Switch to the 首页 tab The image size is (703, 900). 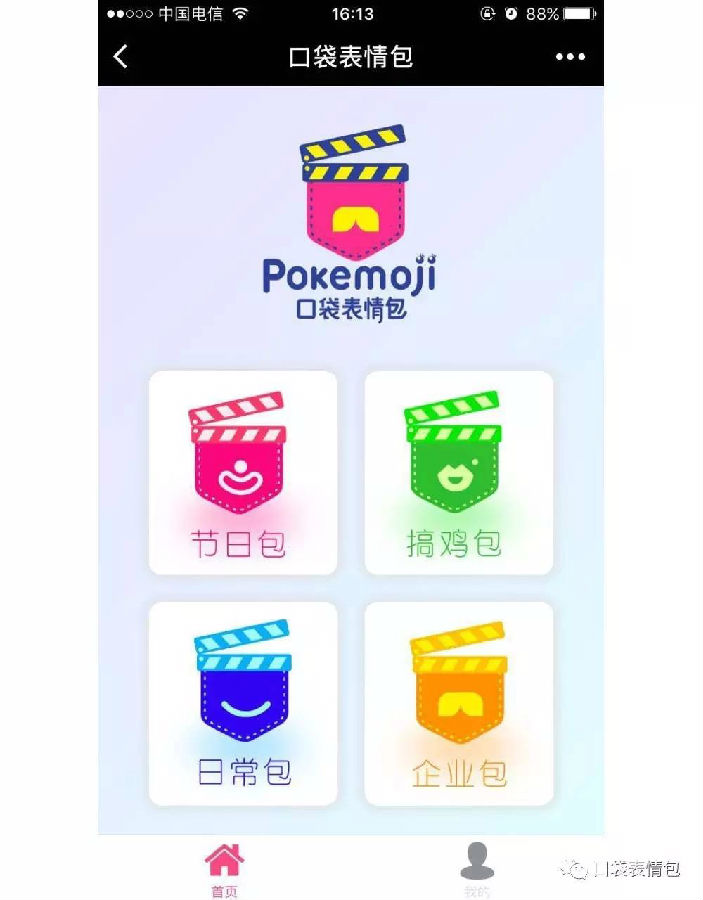pos(224,868)
